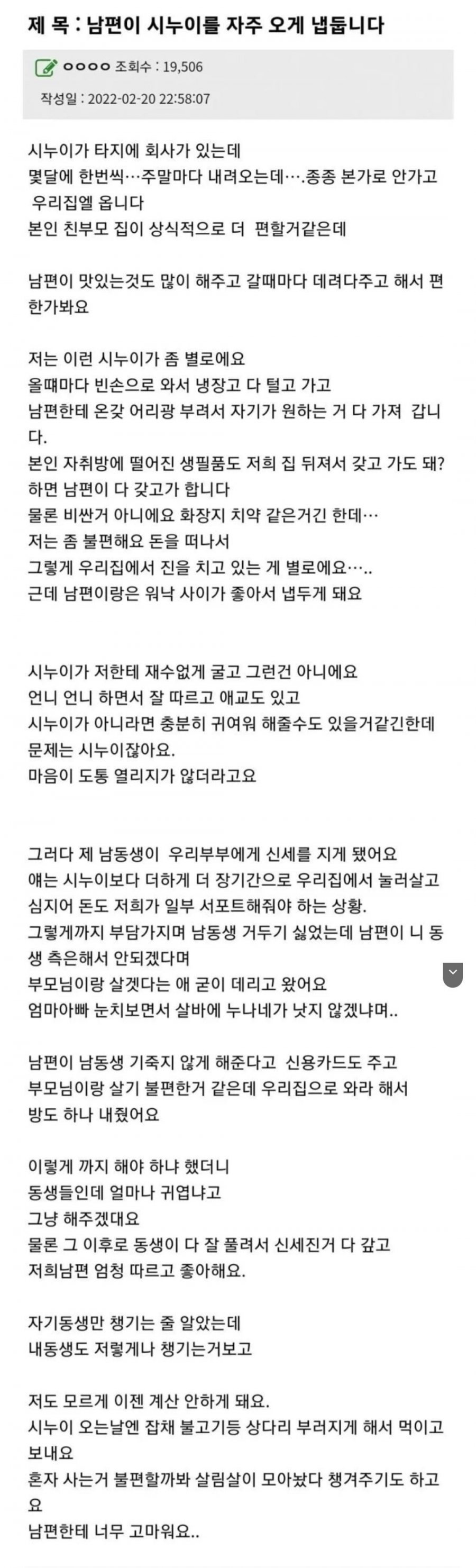The height and width of the screenshot is (1568, 476).
Task: Tap the scroll-down chevron button
Action: [452, 974]
